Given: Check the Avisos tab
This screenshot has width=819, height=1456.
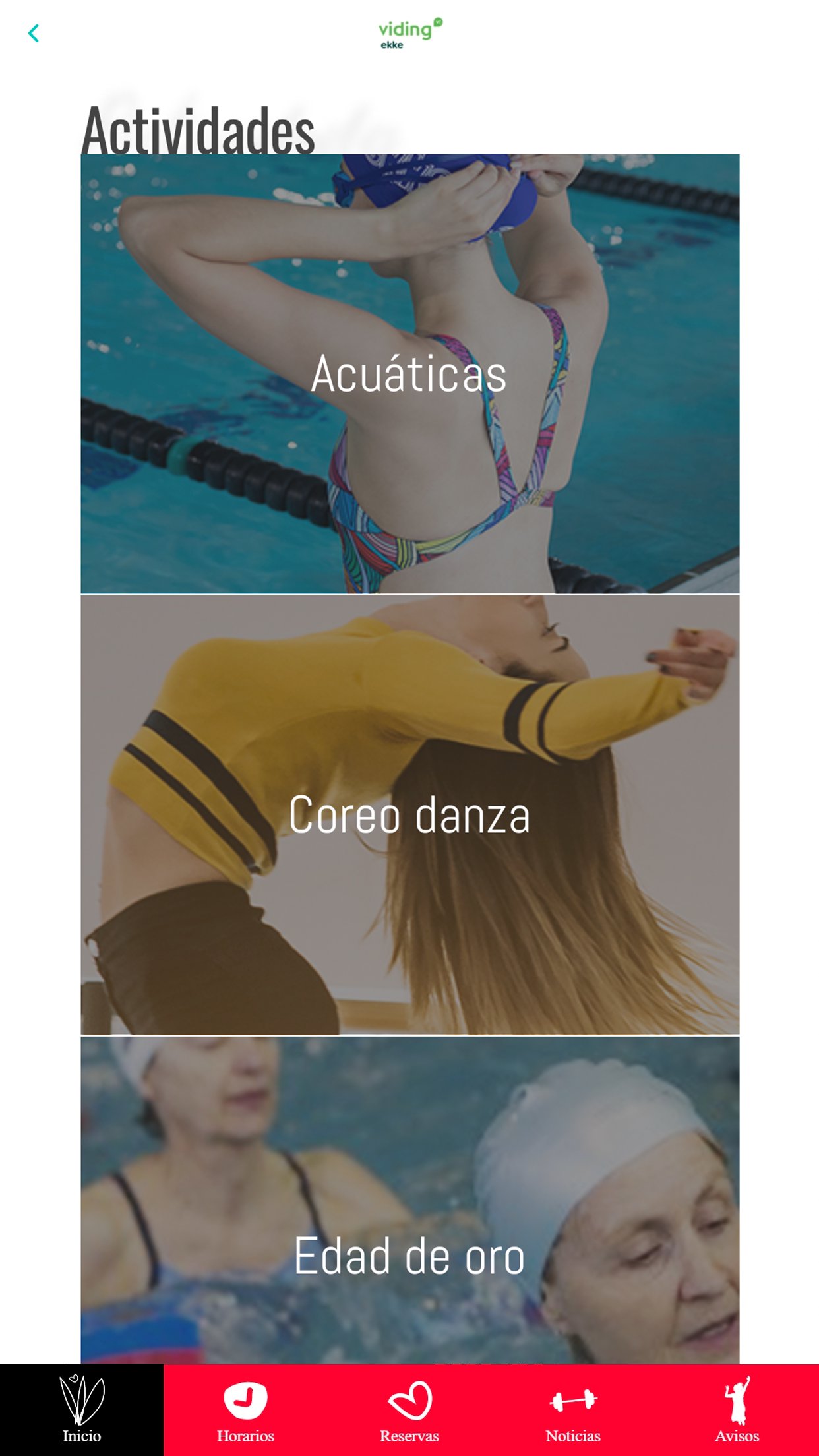Looking at the screenshot, I should click(737, 1410).
